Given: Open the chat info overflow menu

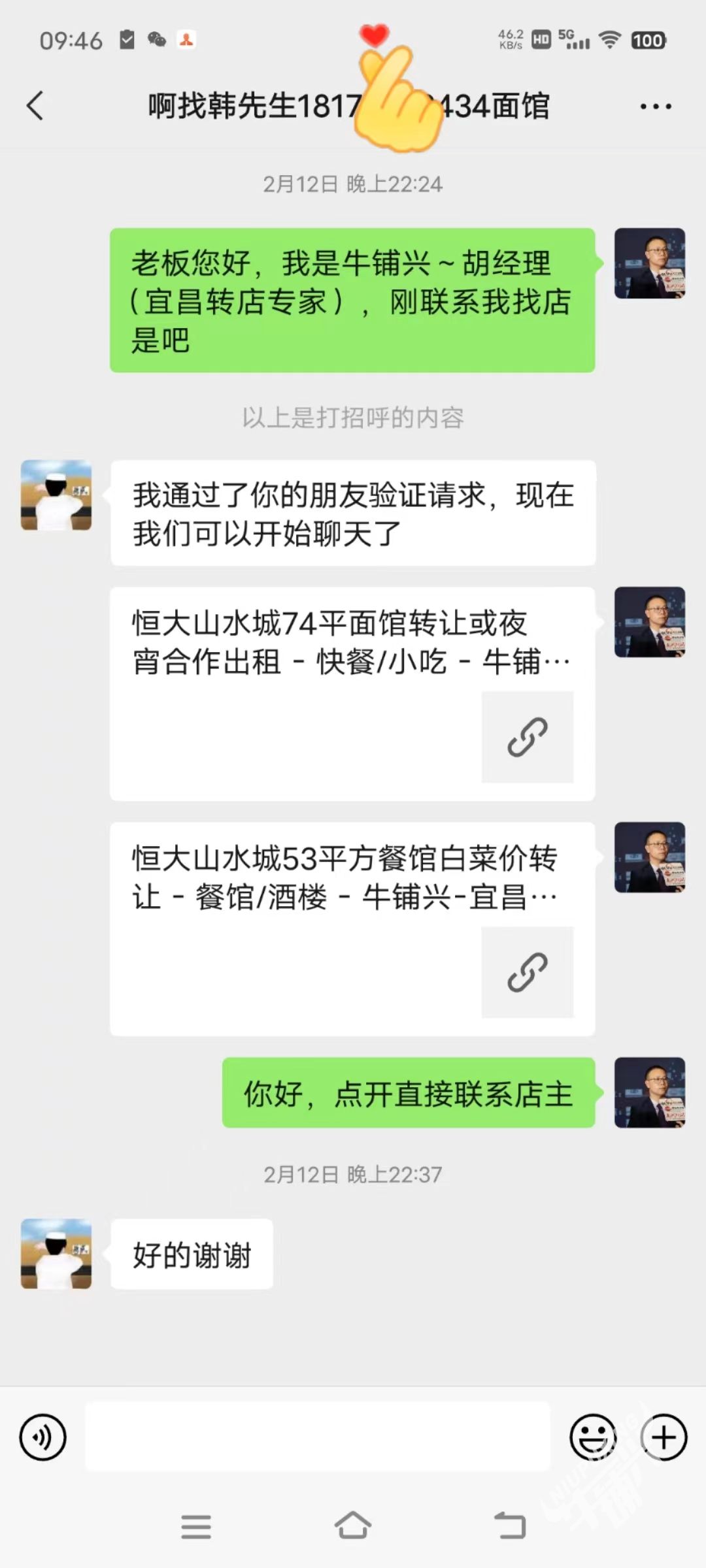Looking at the screenshot, I should click(x=655, y=106).
